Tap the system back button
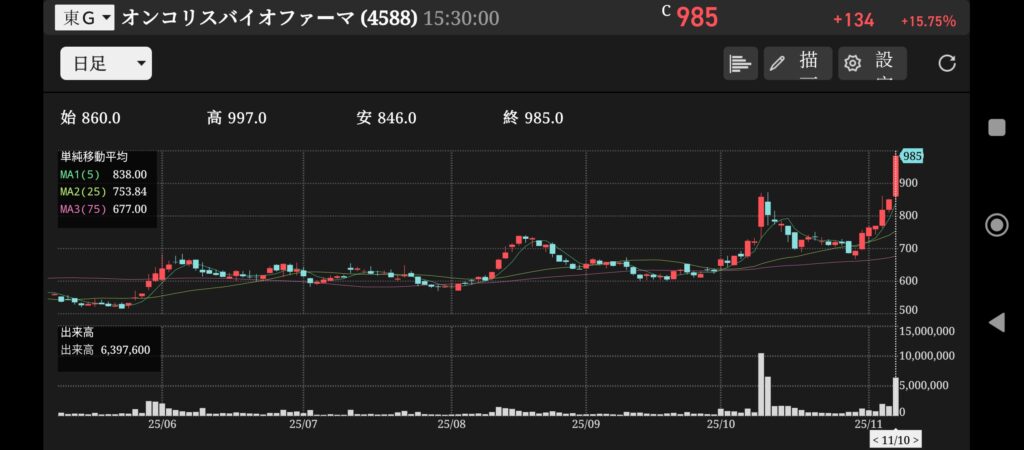 (996, 322)
